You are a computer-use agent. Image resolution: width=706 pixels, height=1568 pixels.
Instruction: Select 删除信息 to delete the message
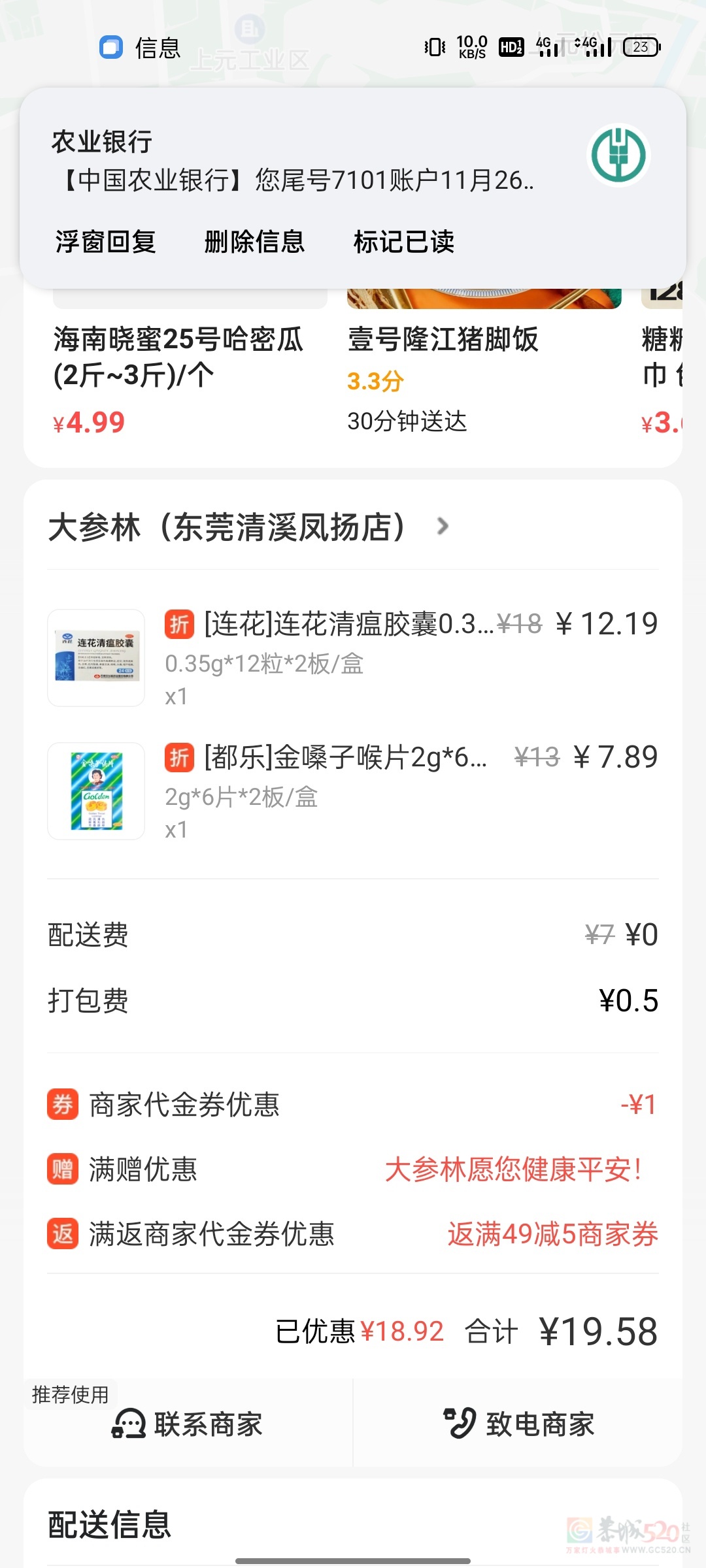pyautogui.click(x=254, y=242)
